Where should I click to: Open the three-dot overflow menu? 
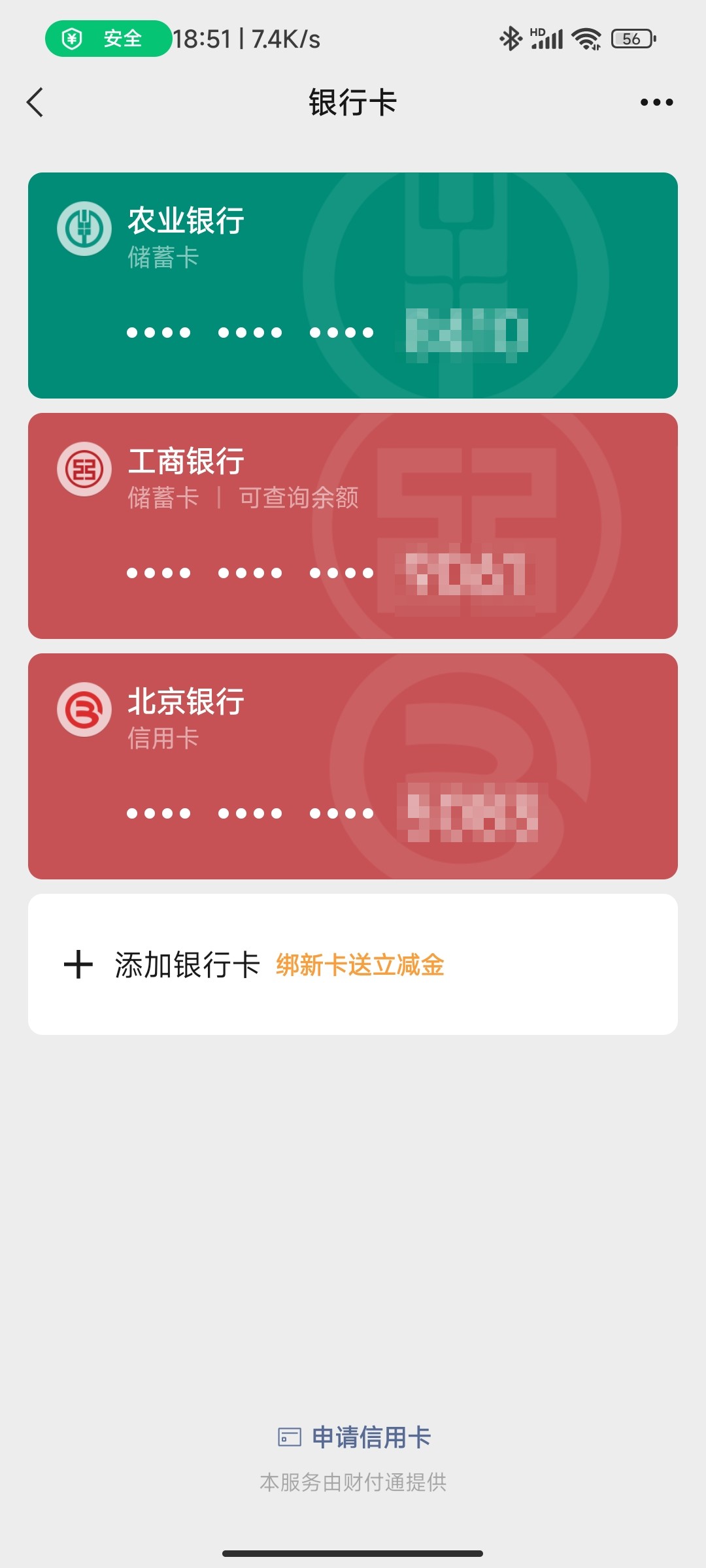656,103
